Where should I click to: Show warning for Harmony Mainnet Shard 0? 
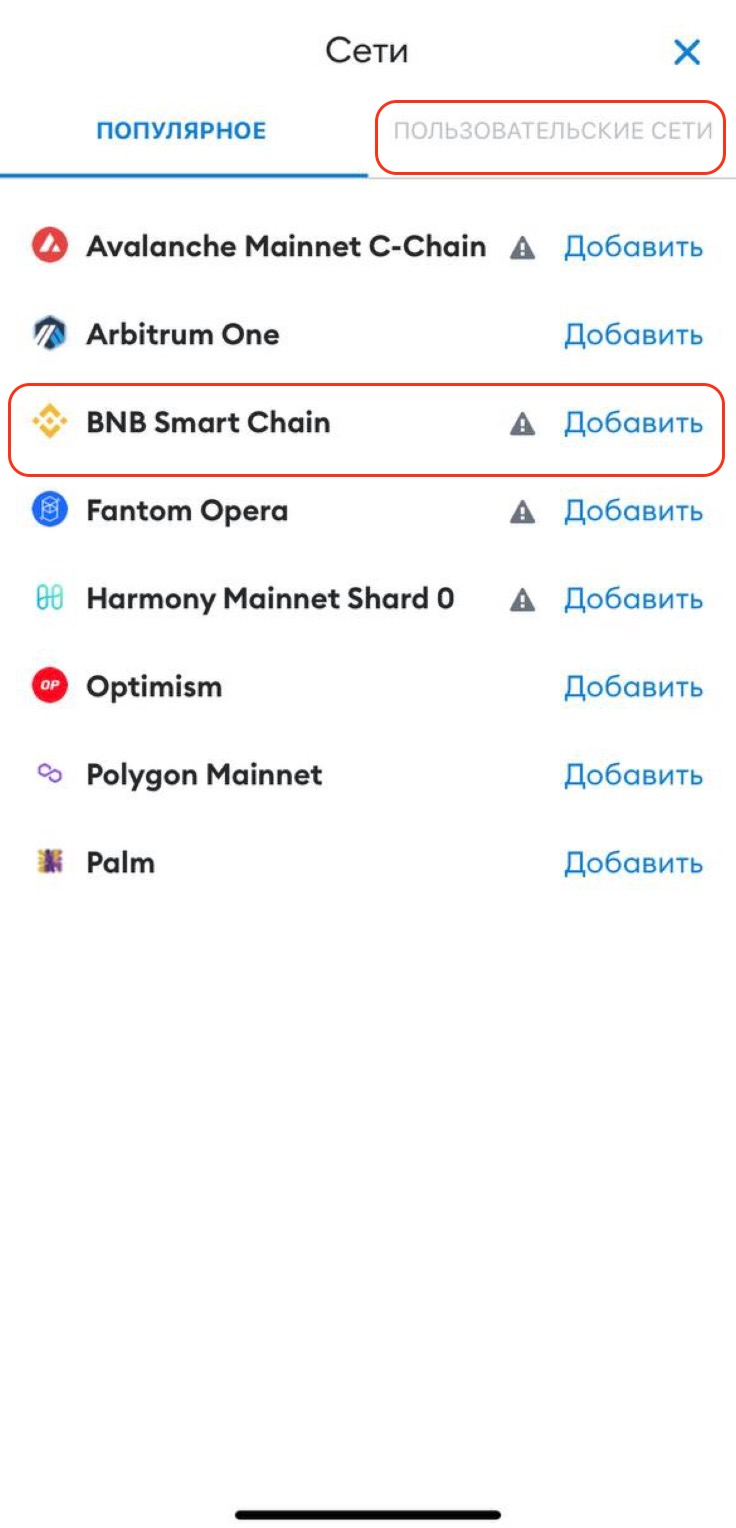[x=522, y=600]
